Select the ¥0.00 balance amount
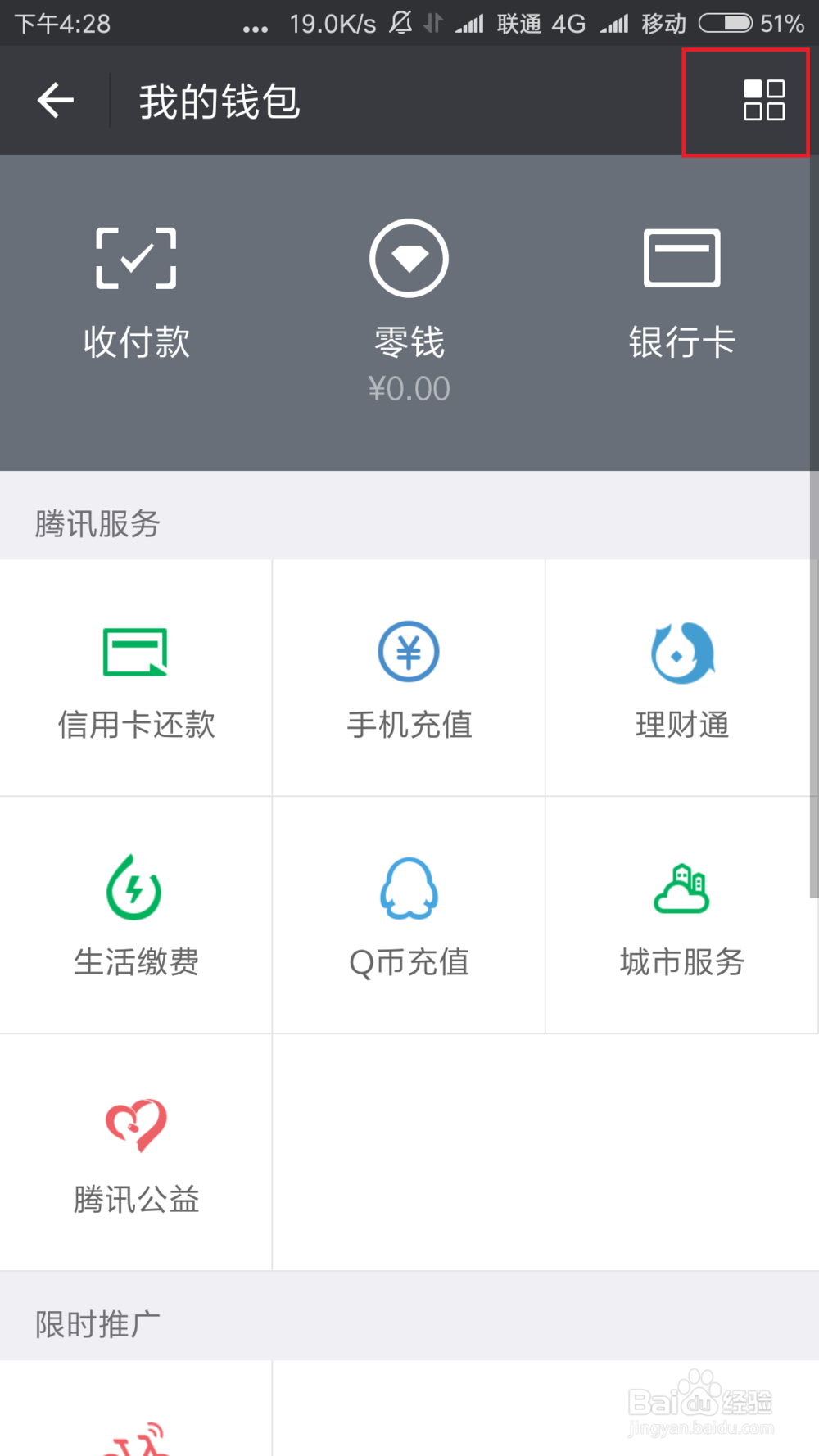Screen dimensions: 819x1456 [x=409, y=387]
